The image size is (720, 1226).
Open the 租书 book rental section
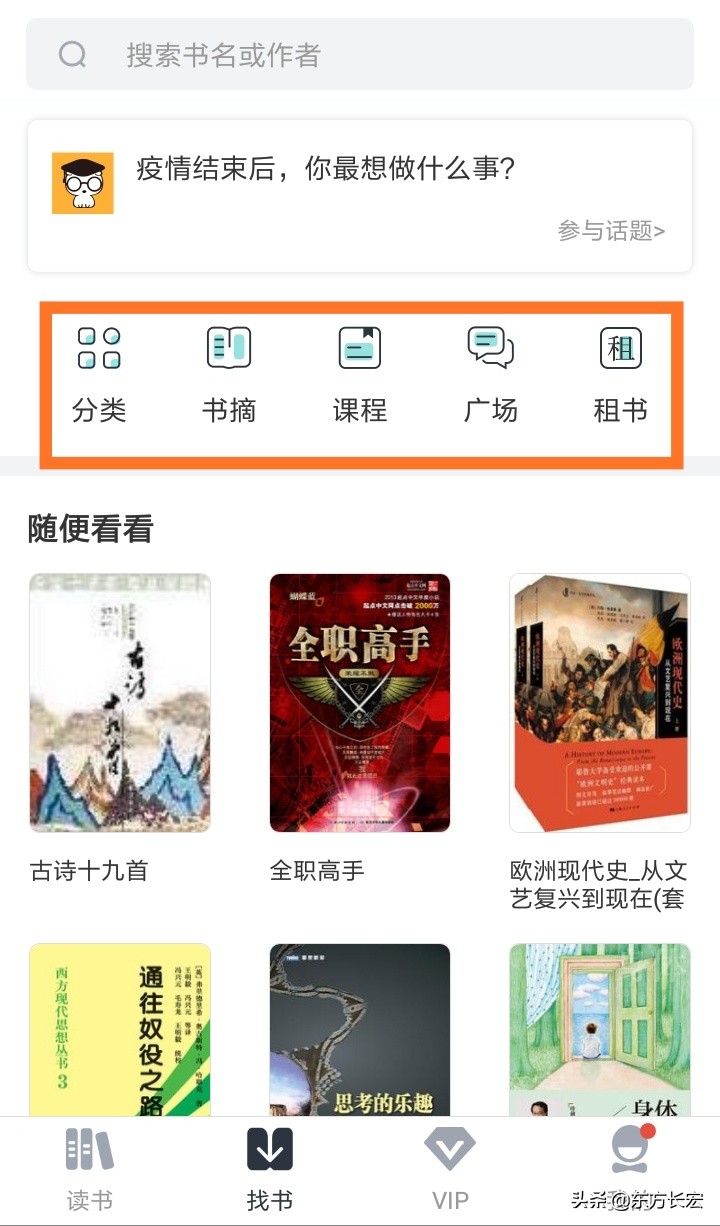(x=620, y=374)
